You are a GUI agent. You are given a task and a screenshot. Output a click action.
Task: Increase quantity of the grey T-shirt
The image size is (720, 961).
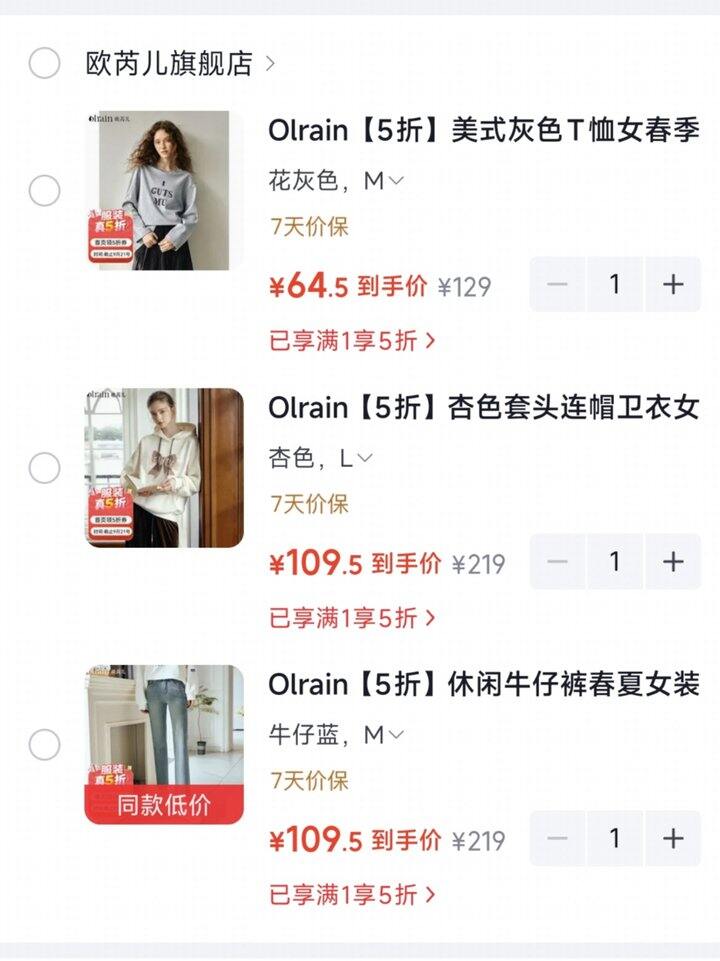(673, 284)
